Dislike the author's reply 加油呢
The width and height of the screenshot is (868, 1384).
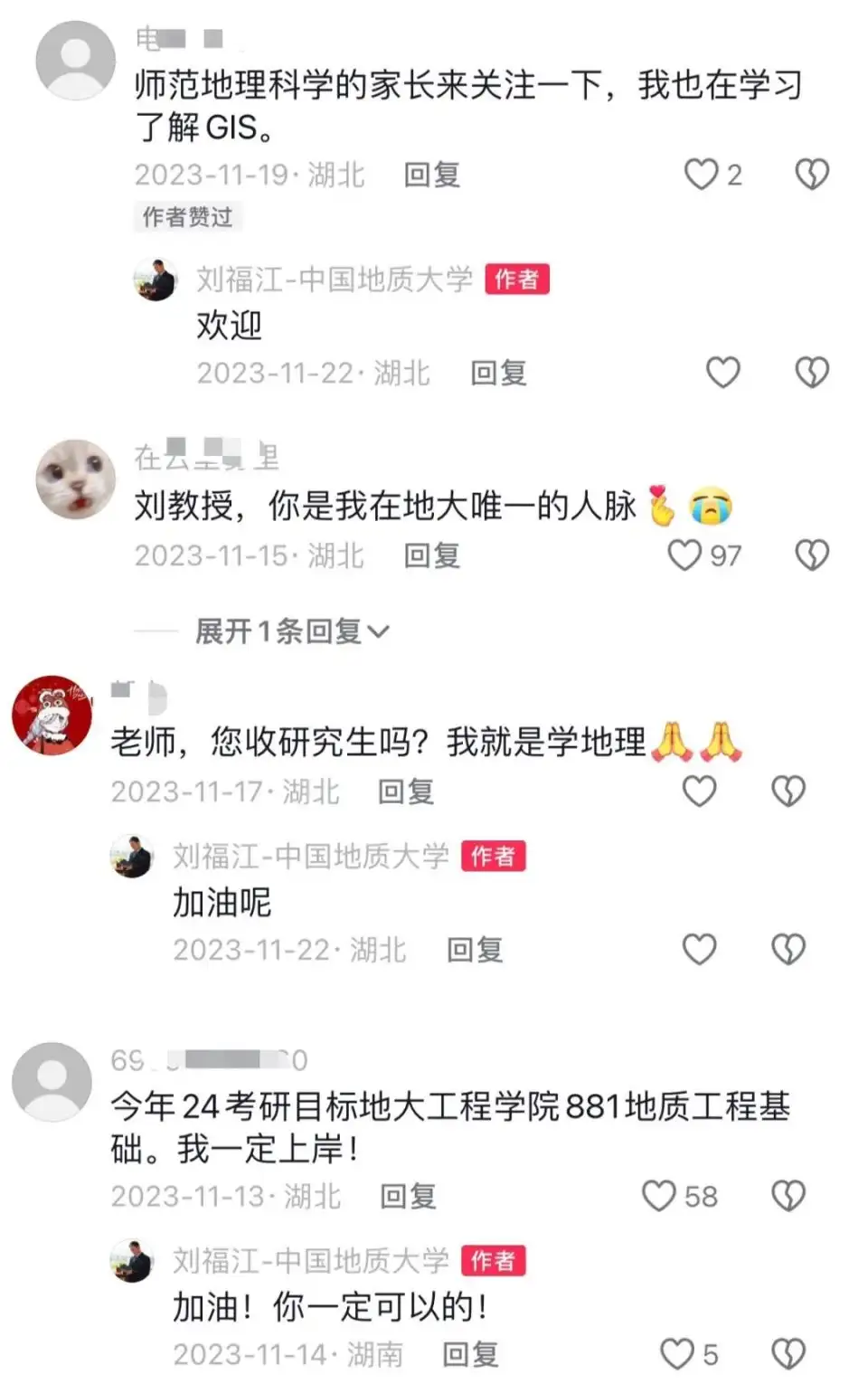788,950
